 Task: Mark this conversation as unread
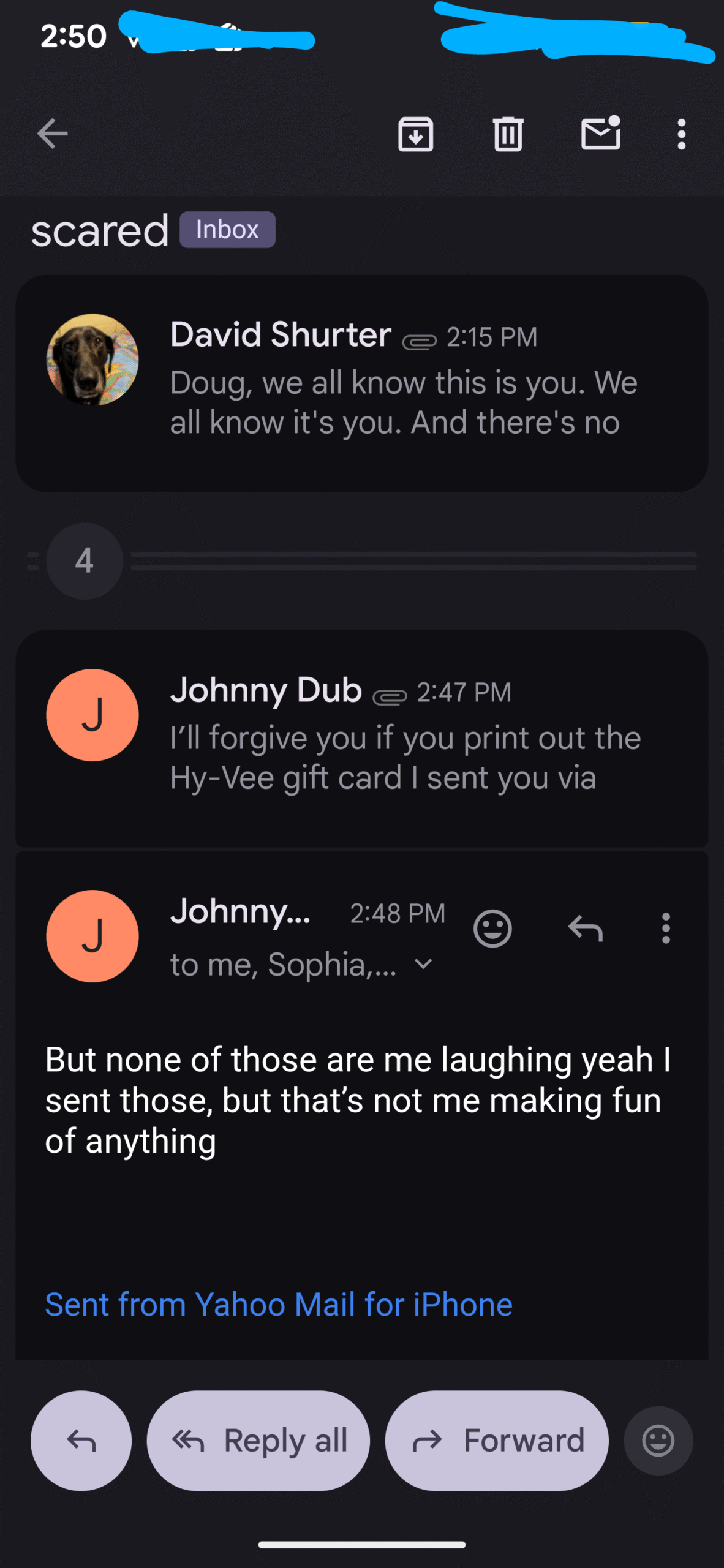(600, 134)
